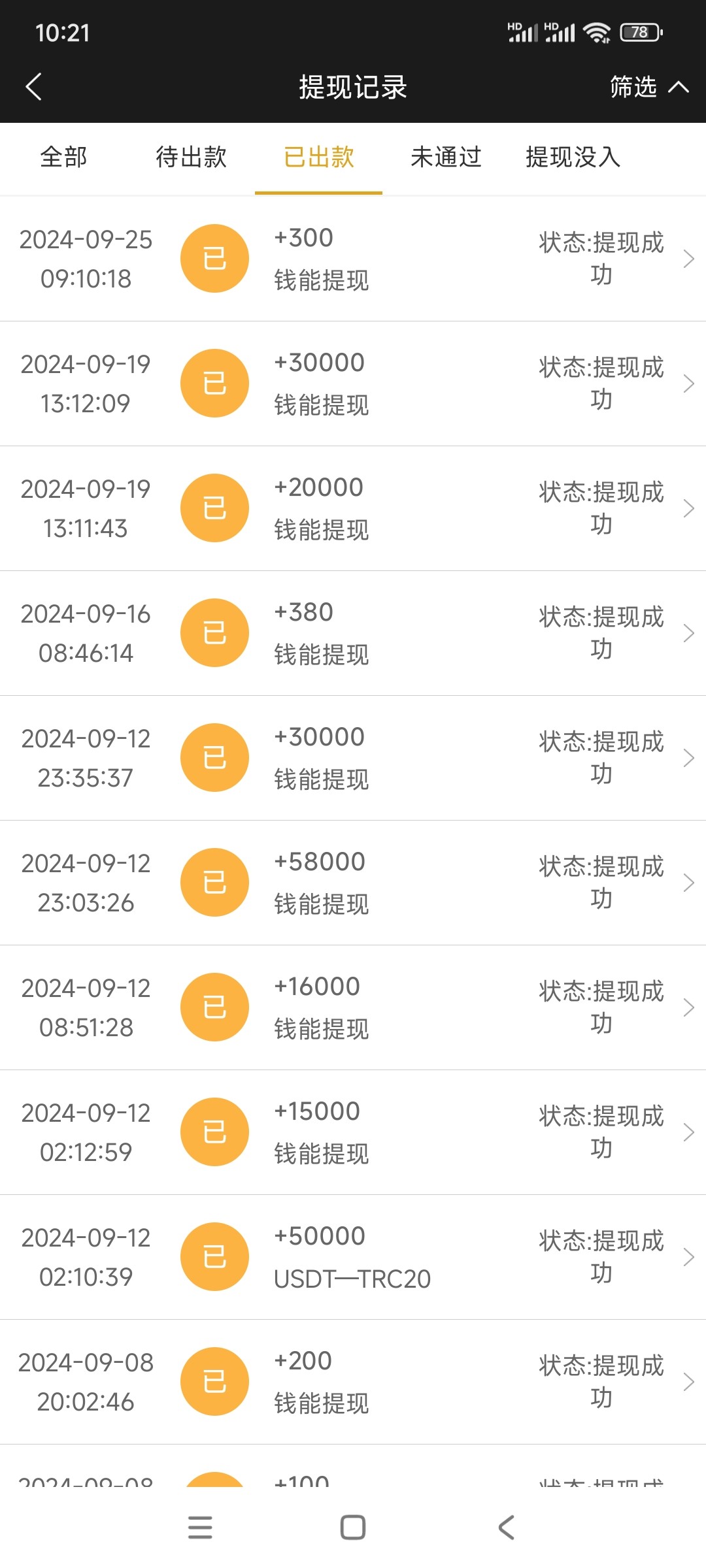Expand details for the +50000 USDT—TRC20 withdrawal
The image size is (706, 1568).
(688, 1256)
